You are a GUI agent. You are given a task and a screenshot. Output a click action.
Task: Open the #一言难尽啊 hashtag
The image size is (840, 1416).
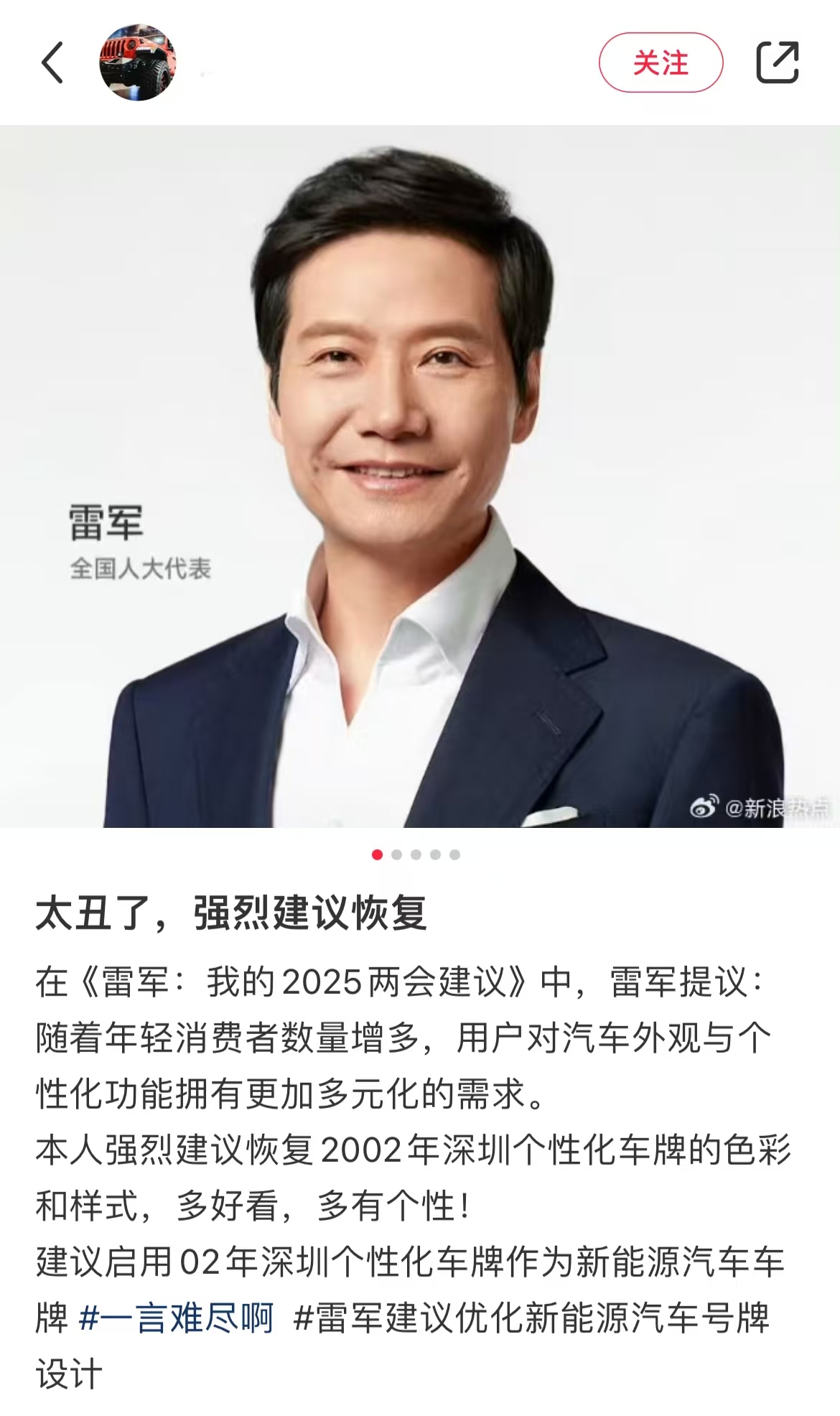point(176,1318)
